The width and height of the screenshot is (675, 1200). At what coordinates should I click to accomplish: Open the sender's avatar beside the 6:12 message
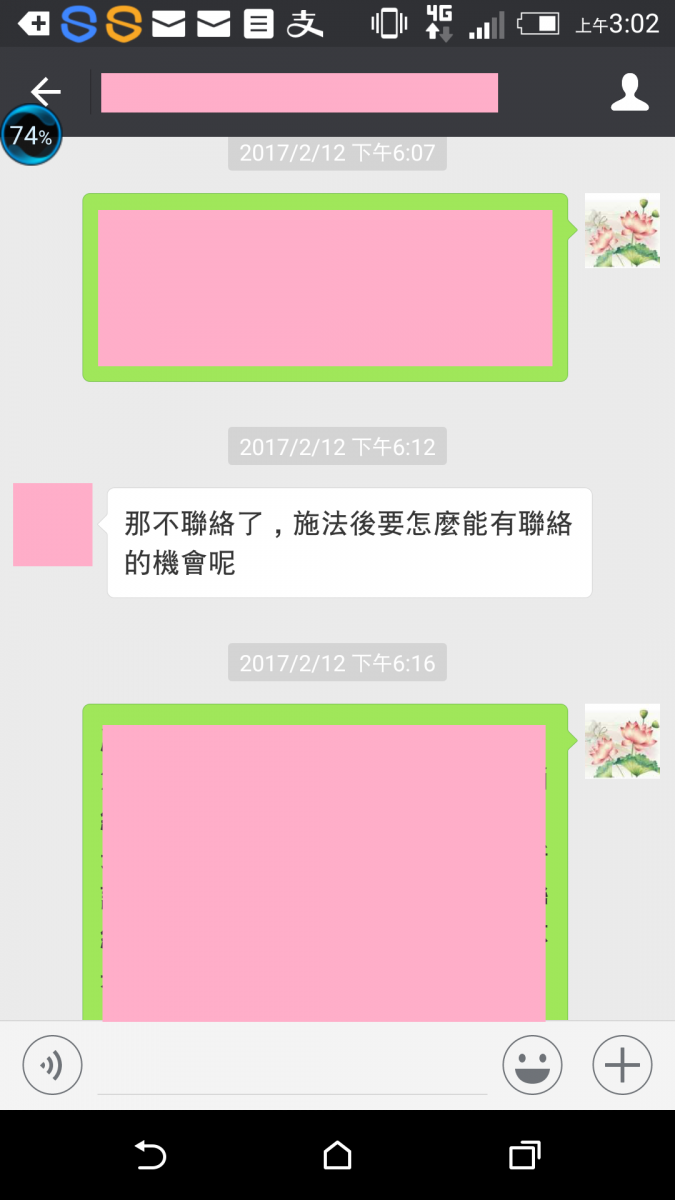click(x=53, y=525)
